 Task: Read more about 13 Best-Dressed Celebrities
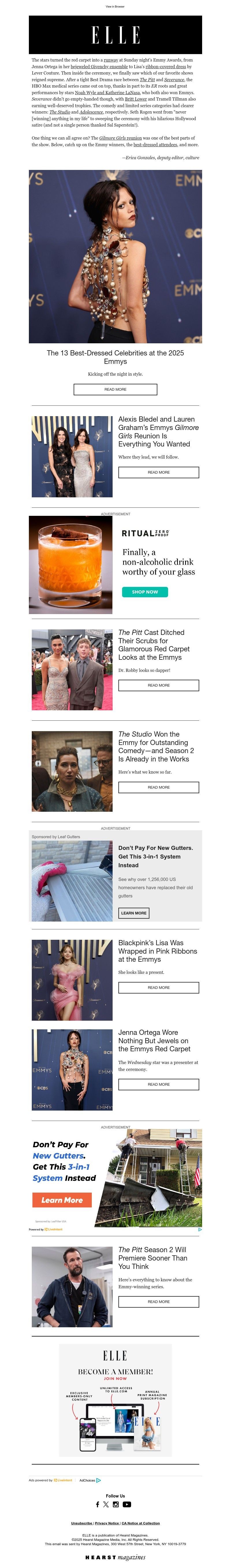115,389
